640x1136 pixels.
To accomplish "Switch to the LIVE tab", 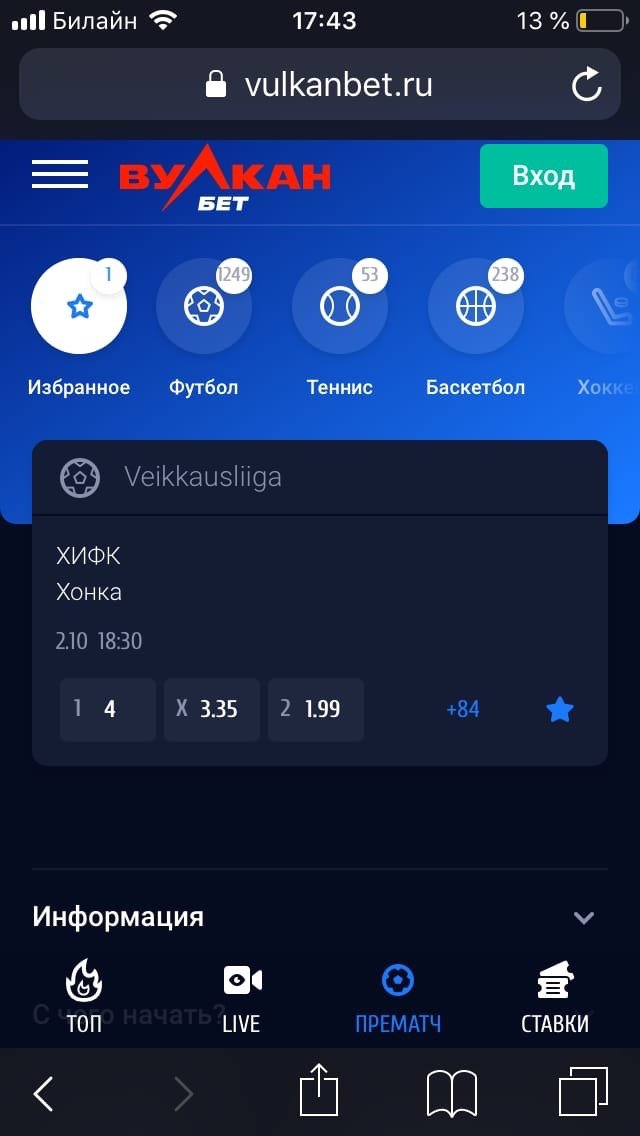I will [241, 996].
